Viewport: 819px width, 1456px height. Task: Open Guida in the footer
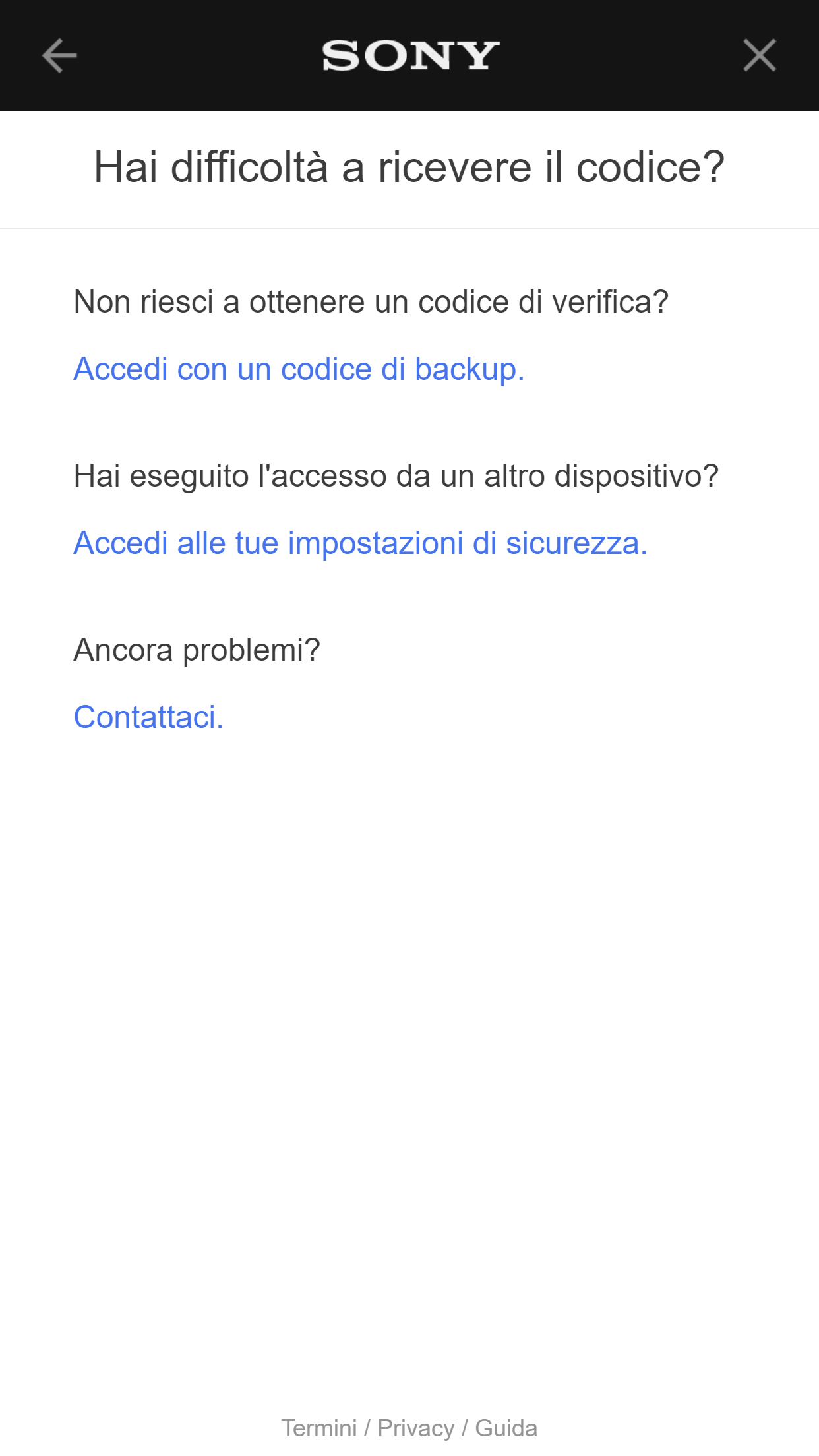point(506,1428)
